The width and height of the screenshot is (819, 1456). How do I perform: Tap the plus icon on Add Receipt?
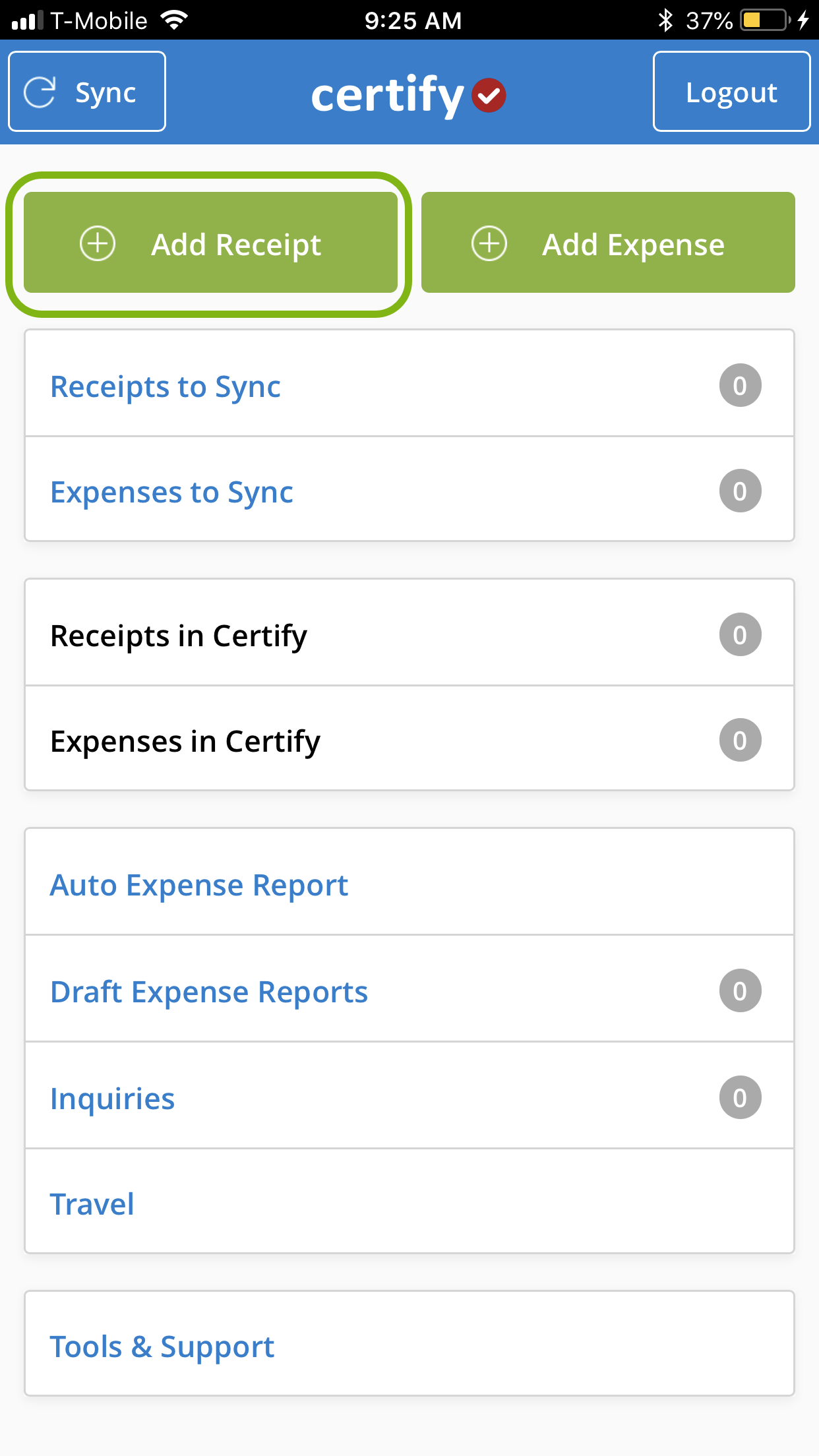[99, 243]
